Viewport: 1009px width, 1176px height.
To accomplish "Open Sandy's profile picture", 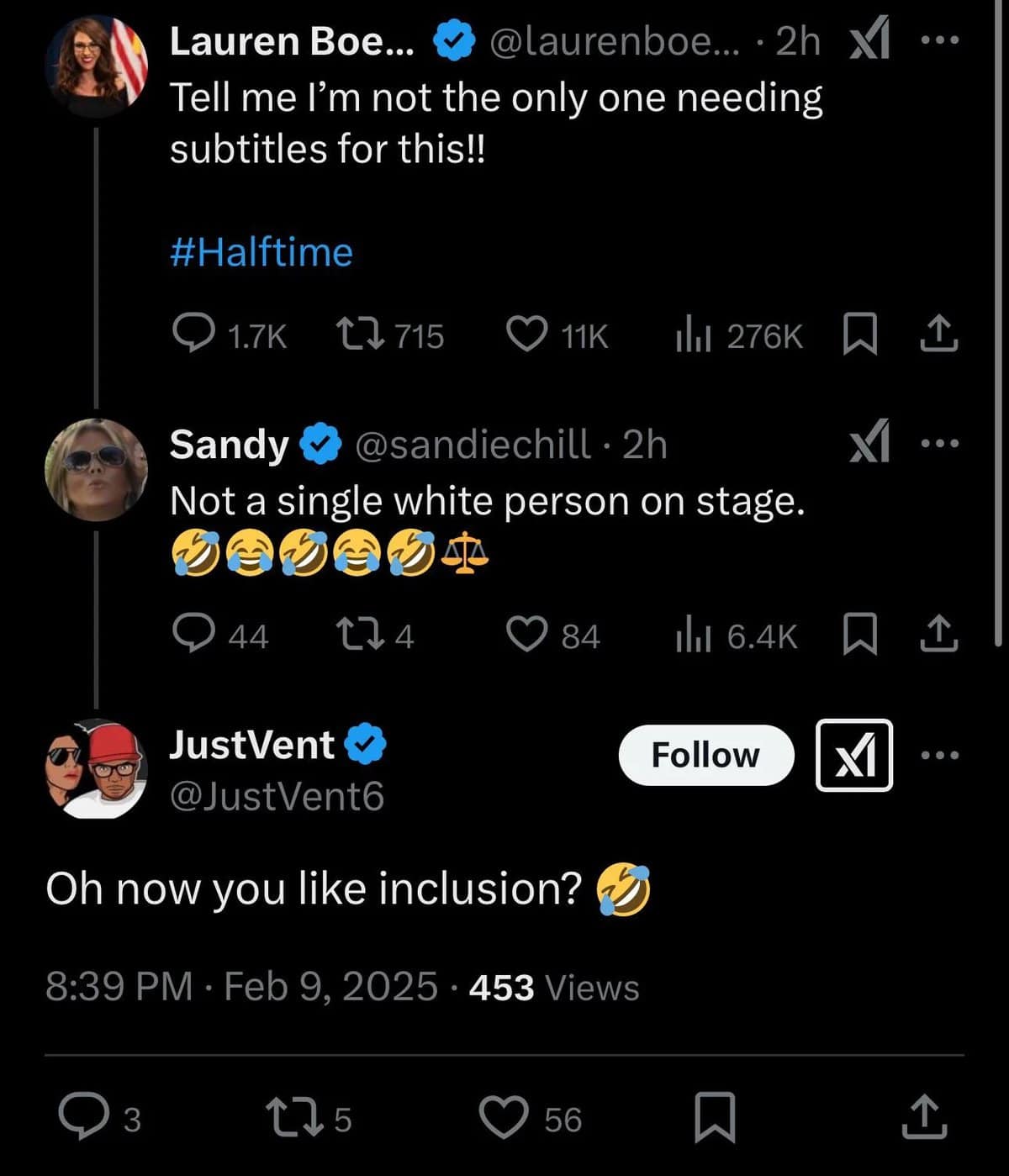I will pyautogui.click(x=96, y=469).
